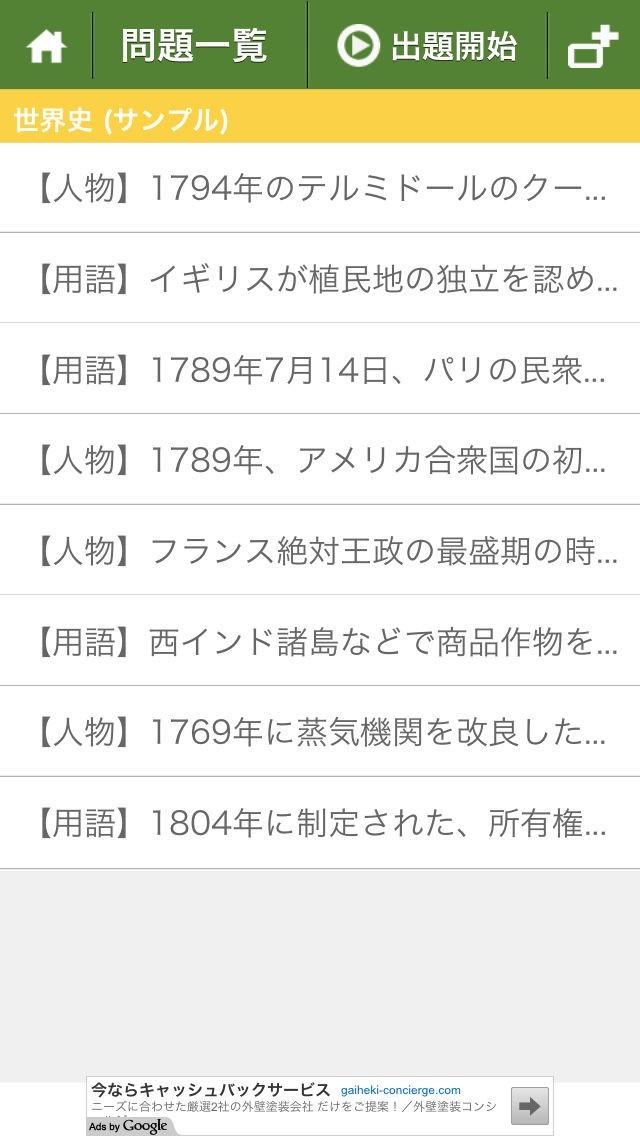Image resolution: width=640 pixels, height=1136 pixels.
Task: Tap the arrow on the ad banner
Action: [x=530, y=1105]
